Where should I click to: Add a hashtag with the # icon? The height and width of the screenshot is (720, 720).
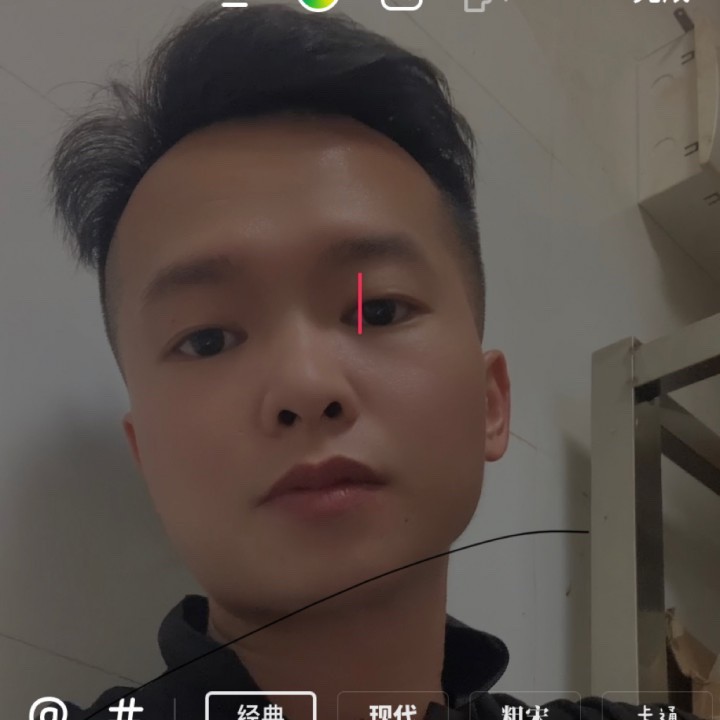pos(125,710)
